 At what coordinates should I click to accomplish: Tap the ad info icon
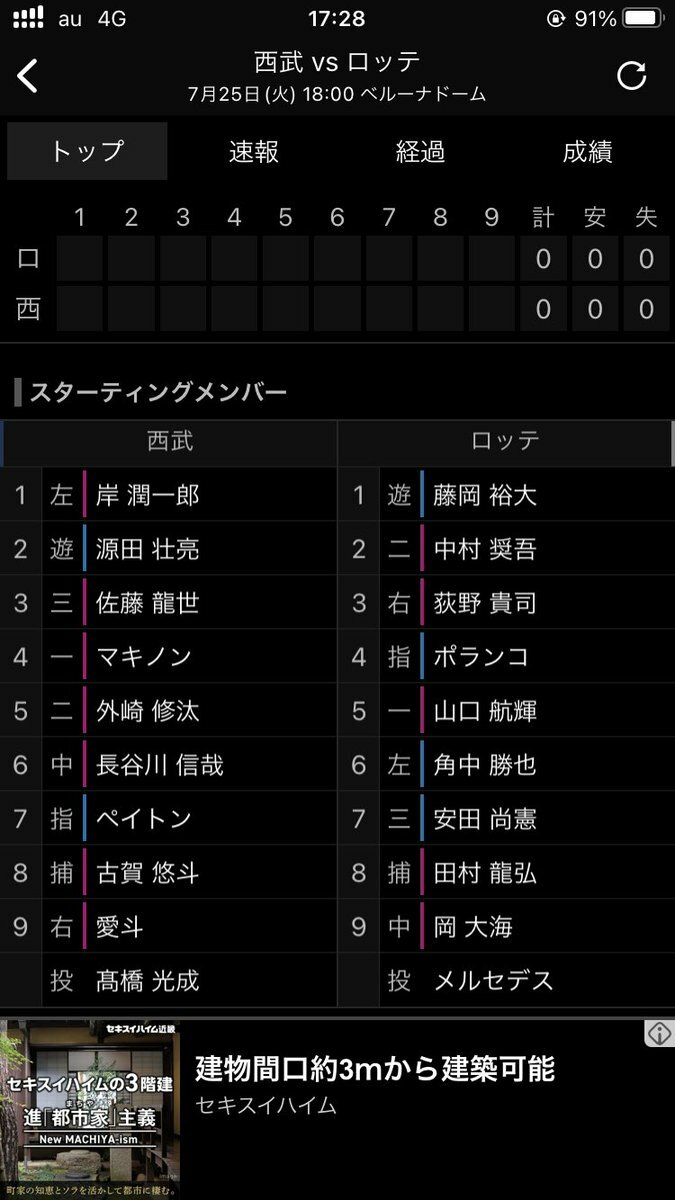click(x=659, y=1034)
